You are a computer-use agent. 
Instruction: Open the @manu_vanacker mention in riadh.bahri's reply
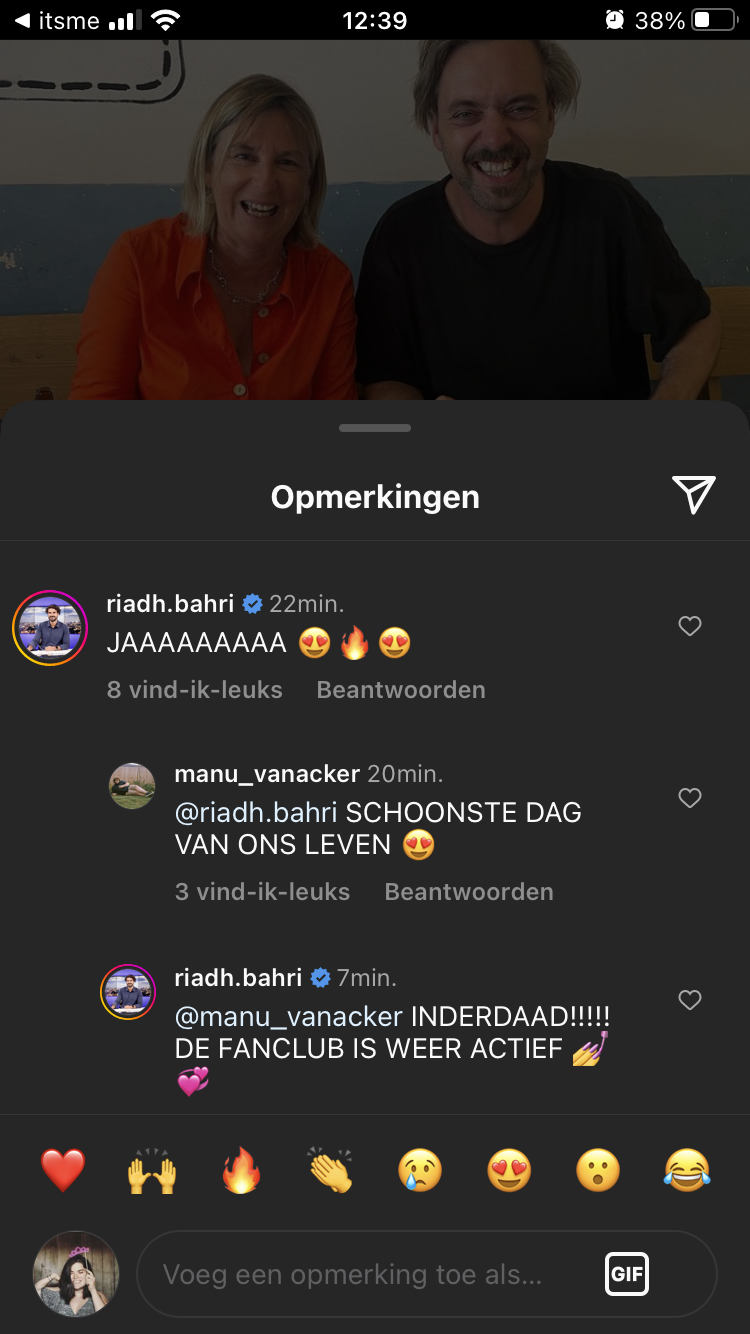pyautogui.click(x=288, y=1016)
